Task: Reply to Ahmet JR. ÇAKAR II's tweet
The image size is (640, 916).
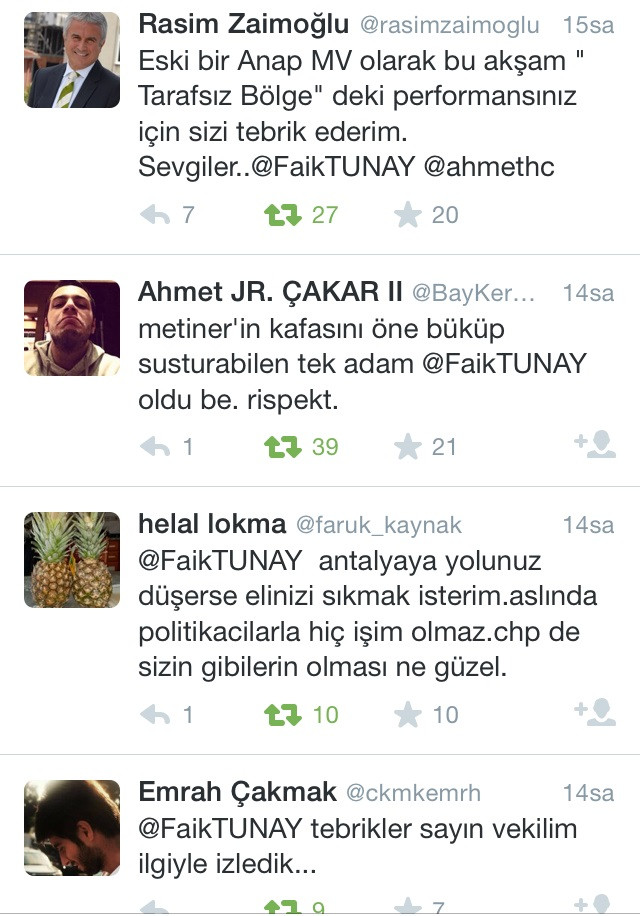Action: 155,447
